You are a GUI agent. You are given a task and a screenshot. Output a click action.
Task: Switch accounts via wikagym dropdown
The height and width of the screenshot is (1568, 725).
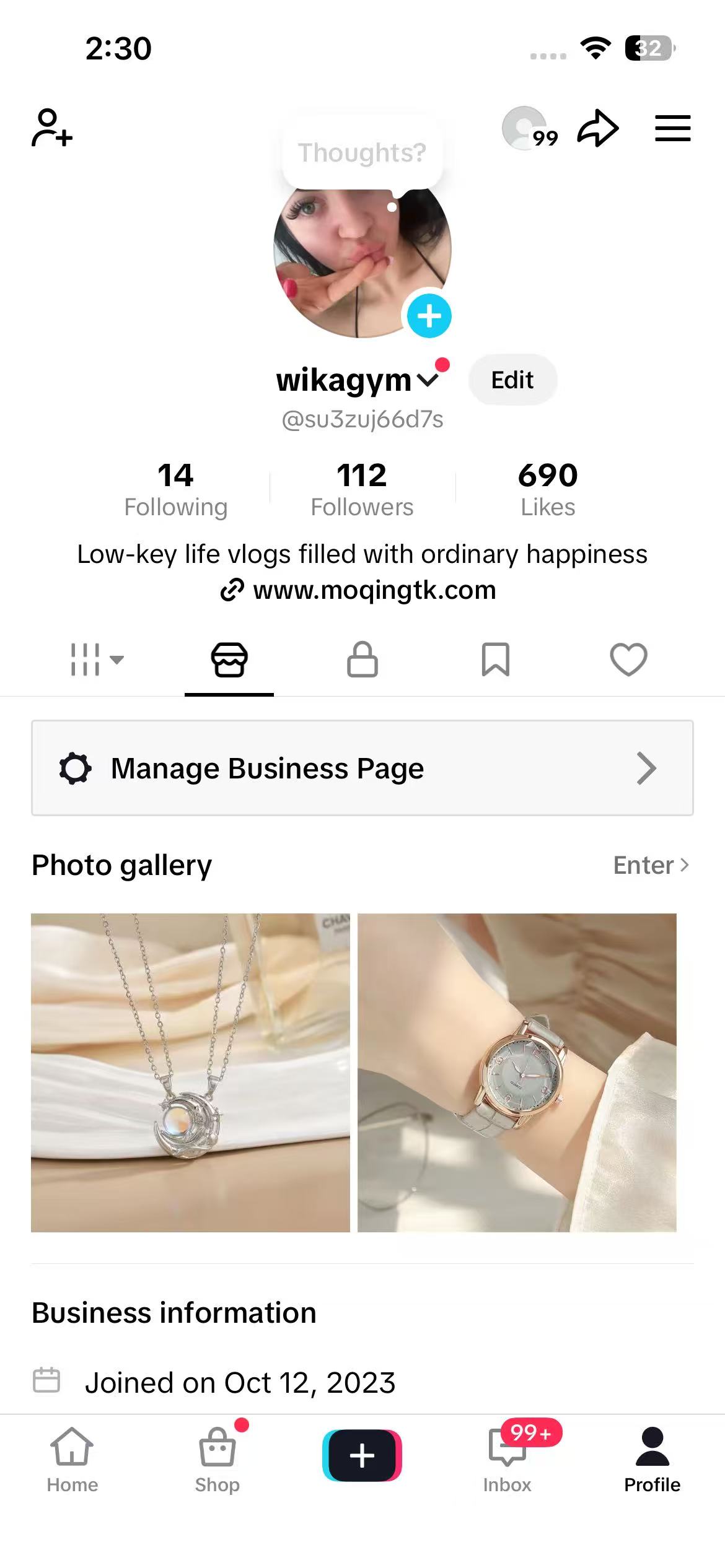click(358, 380)
